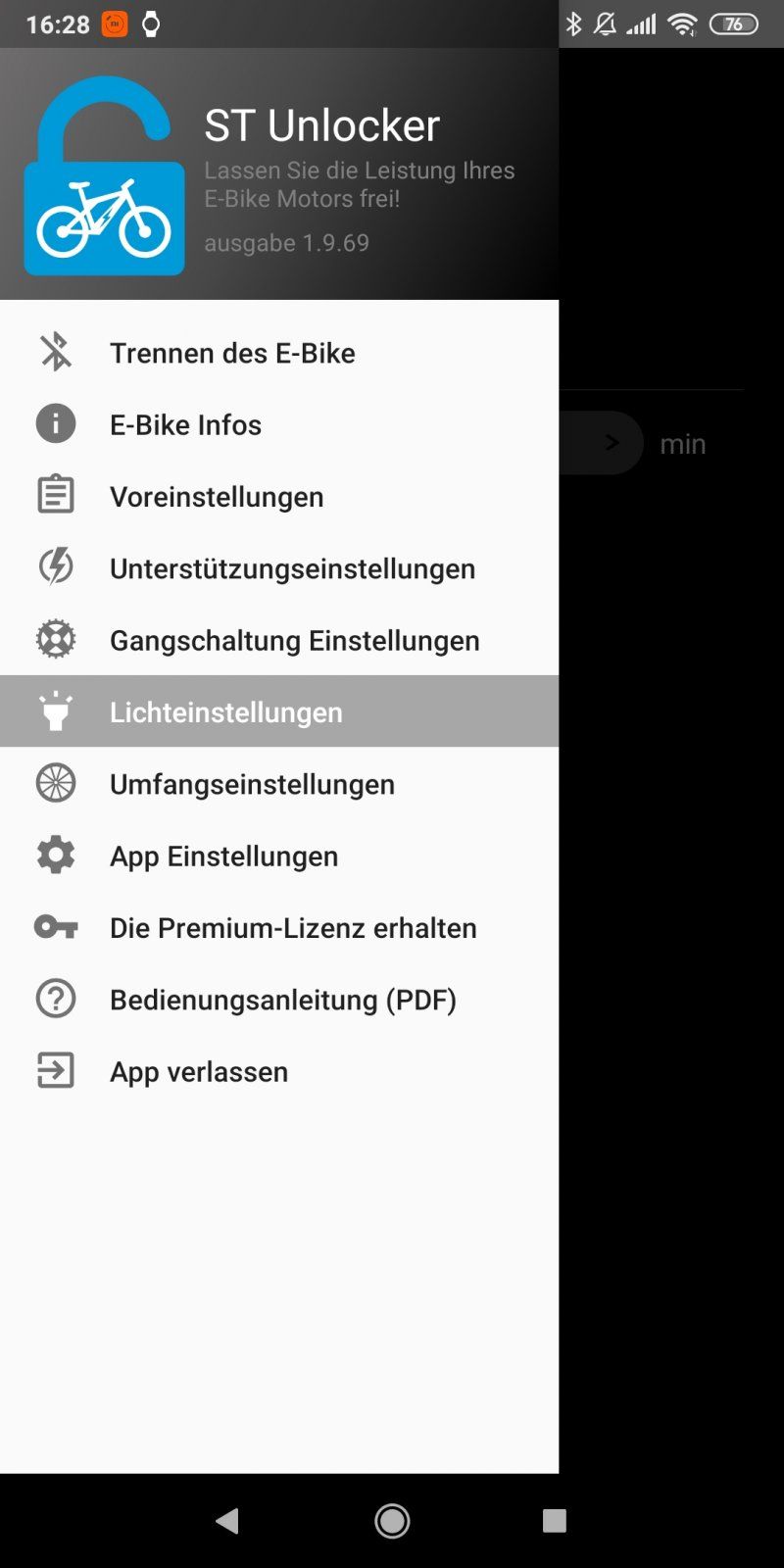The width and height of the screenshot is (784, 1568).
Task: Open Voreinstellungen
Action: click(x=279, y=496)
